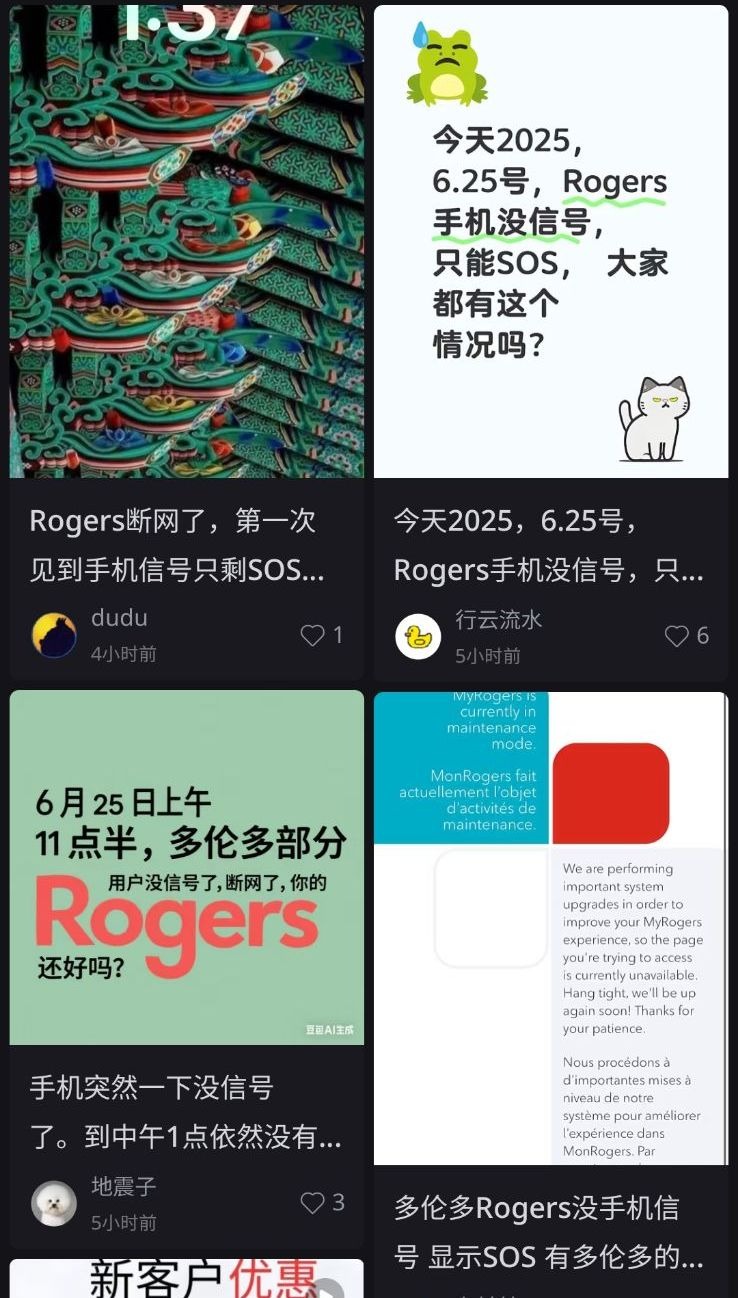Open dudu's profile avatar
Screen dimensions: 738x1298
pos(54,635)
